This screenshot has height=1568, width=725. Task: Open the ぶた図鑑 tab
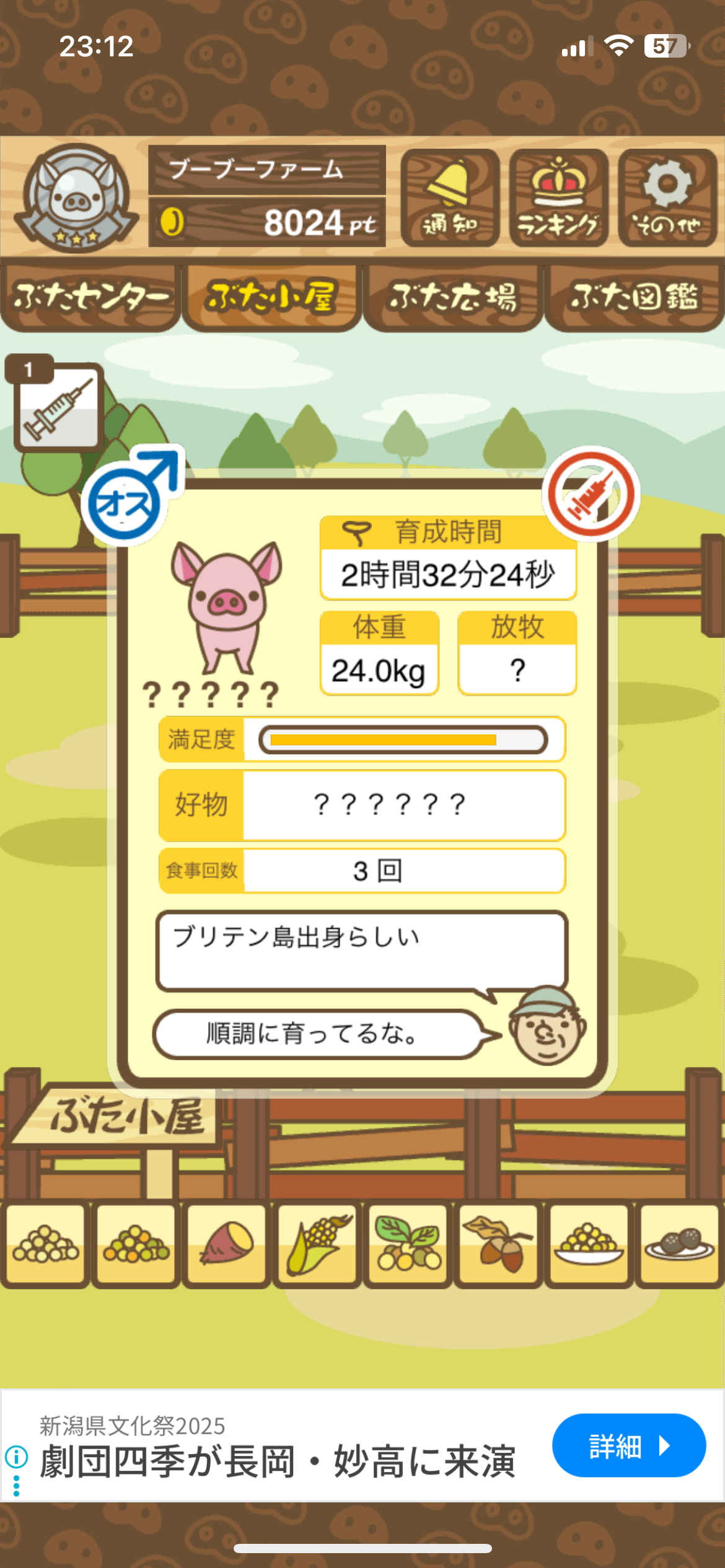634,297
